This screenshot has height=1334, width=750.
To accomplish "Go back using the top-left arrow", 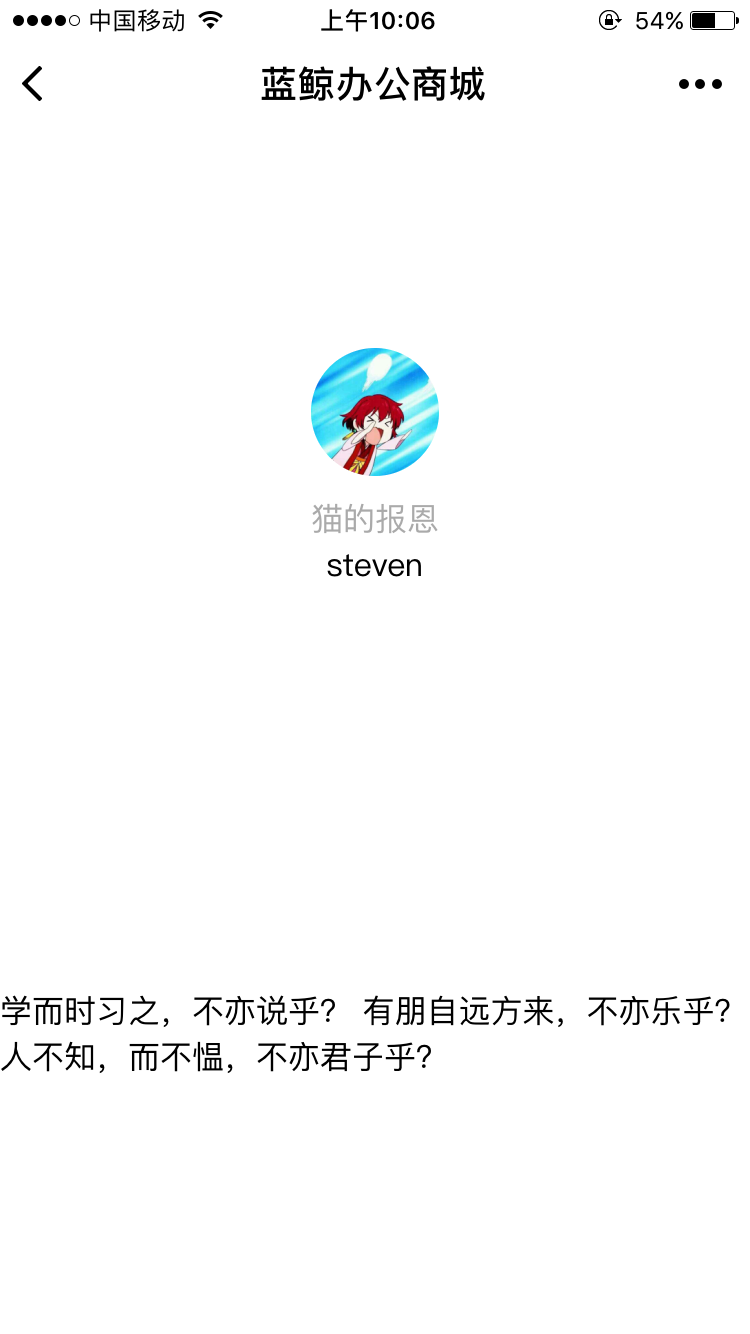I will click(x=33, y=84).
